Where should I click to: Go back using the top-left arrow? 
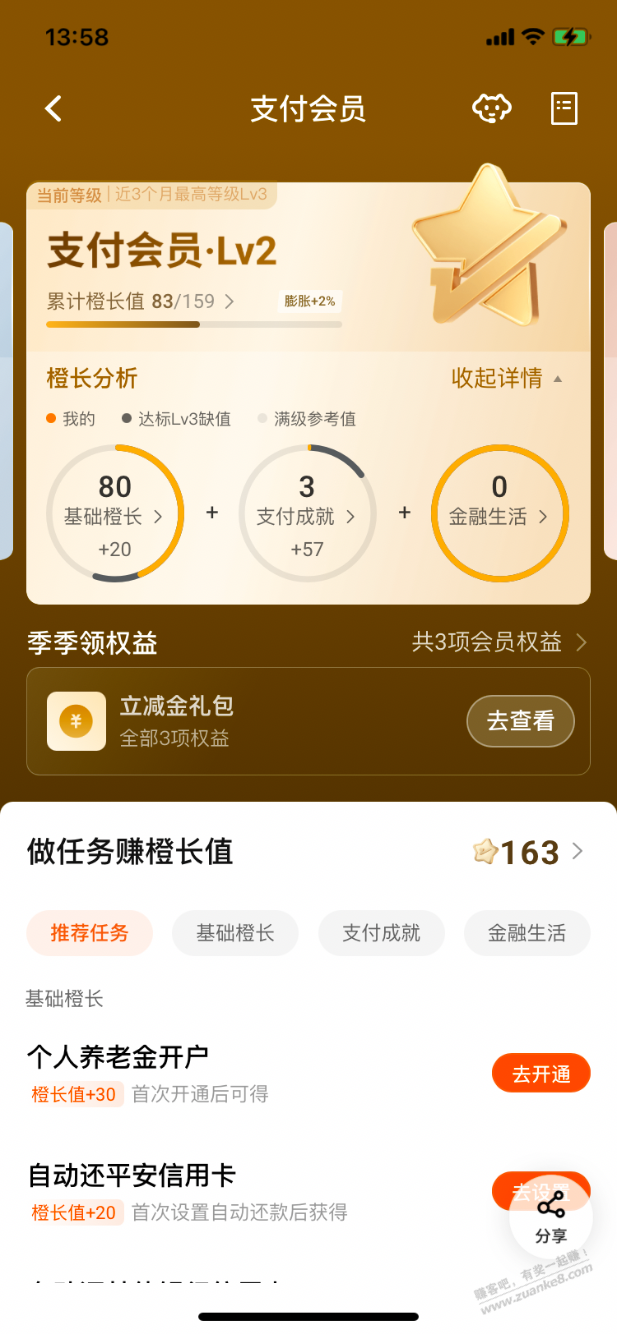(x=54, y=108)
